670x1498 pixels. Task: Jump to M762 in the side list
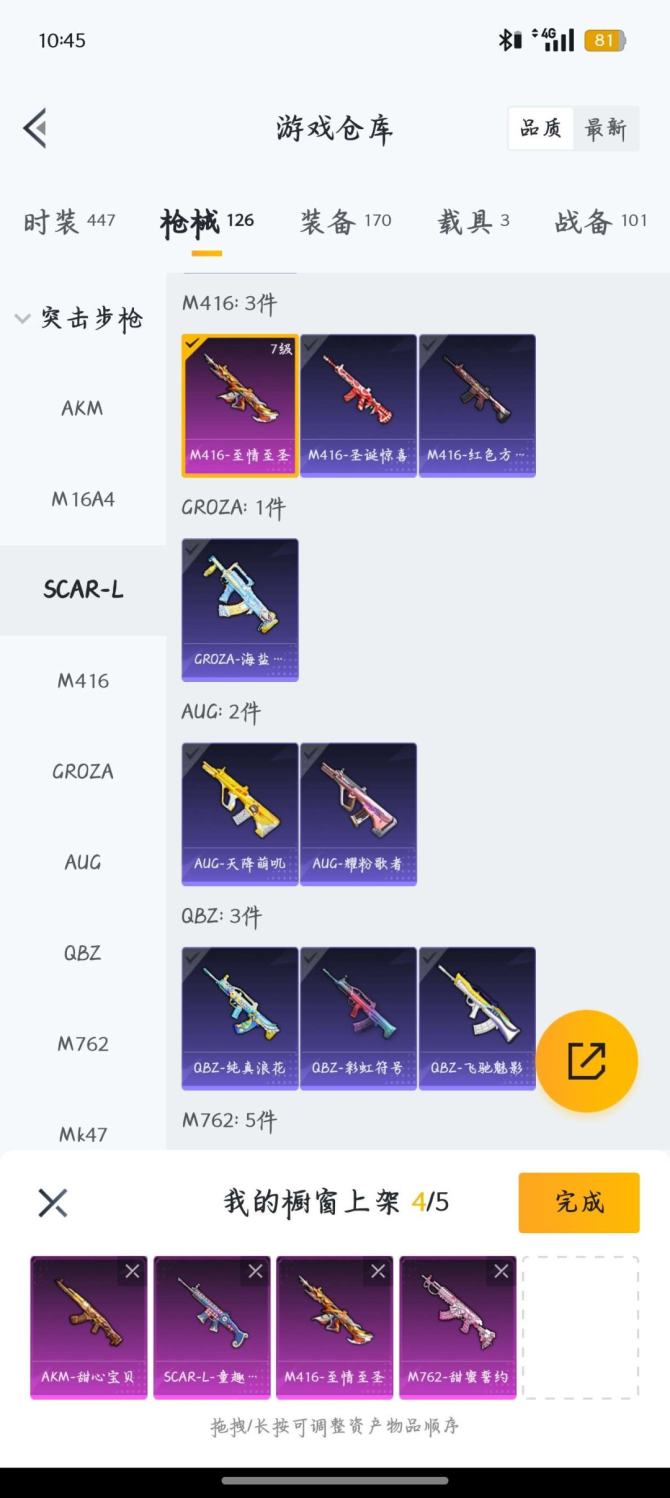click(x=82, y=1044)
